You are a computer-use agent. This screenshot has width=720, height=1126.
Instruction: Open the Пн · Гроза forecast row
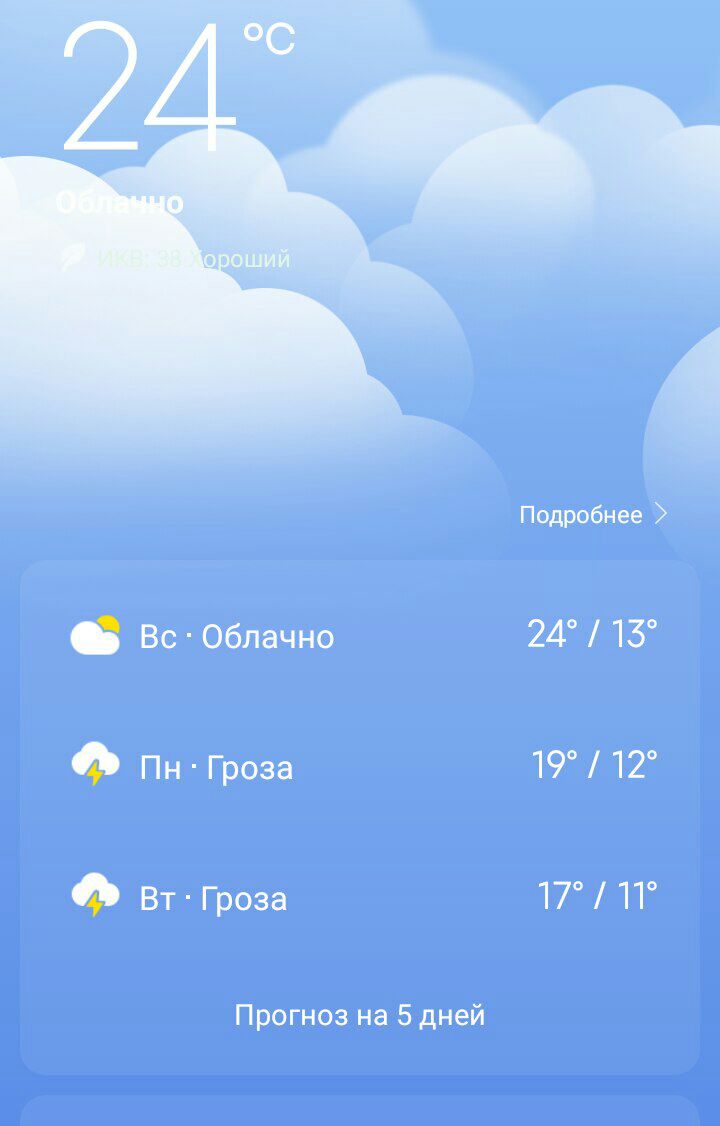pyautogui.click(x=360, y=767)
